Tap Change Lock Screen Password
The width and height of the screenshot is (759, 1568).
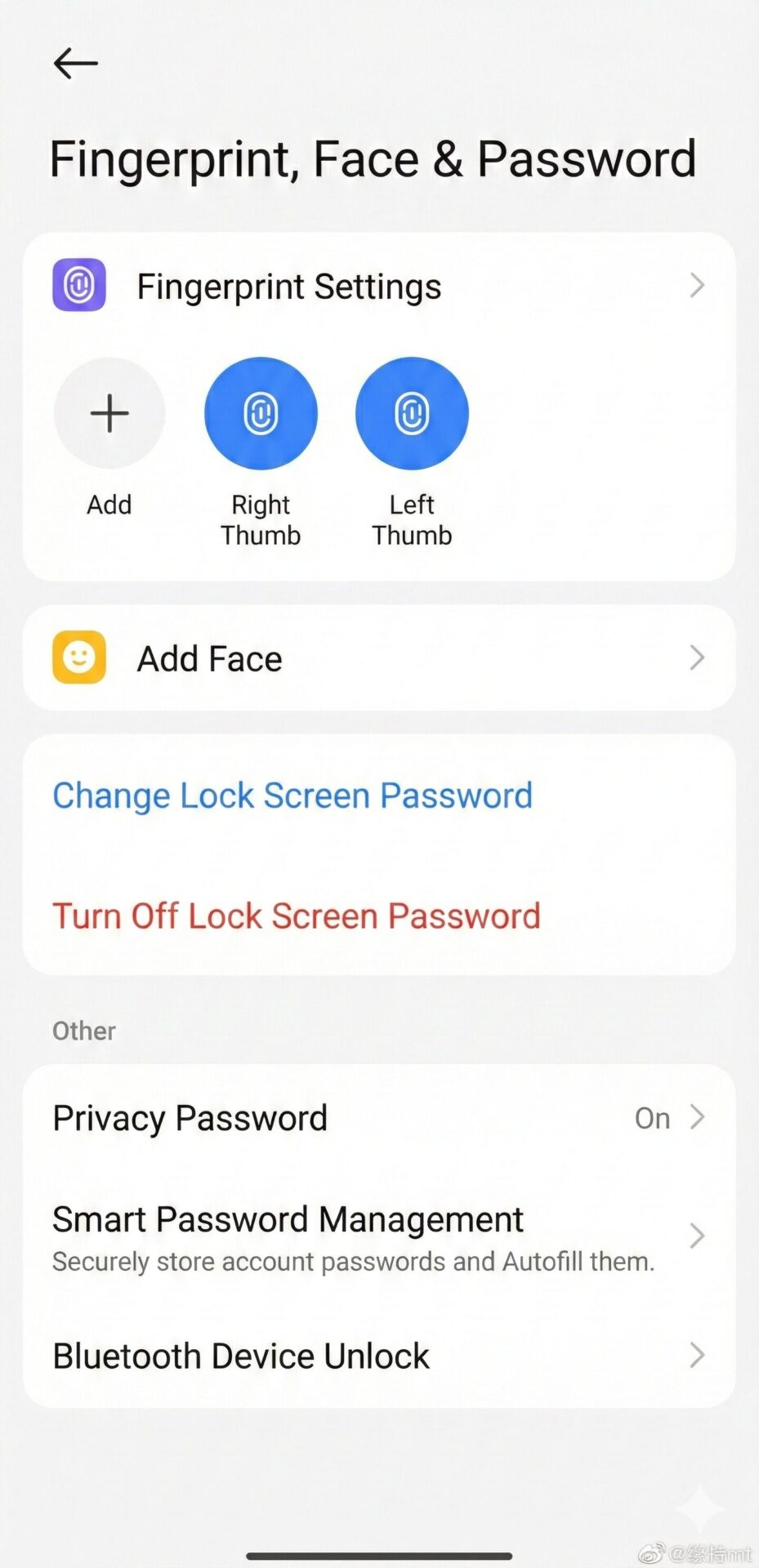[x=292, y=795]
